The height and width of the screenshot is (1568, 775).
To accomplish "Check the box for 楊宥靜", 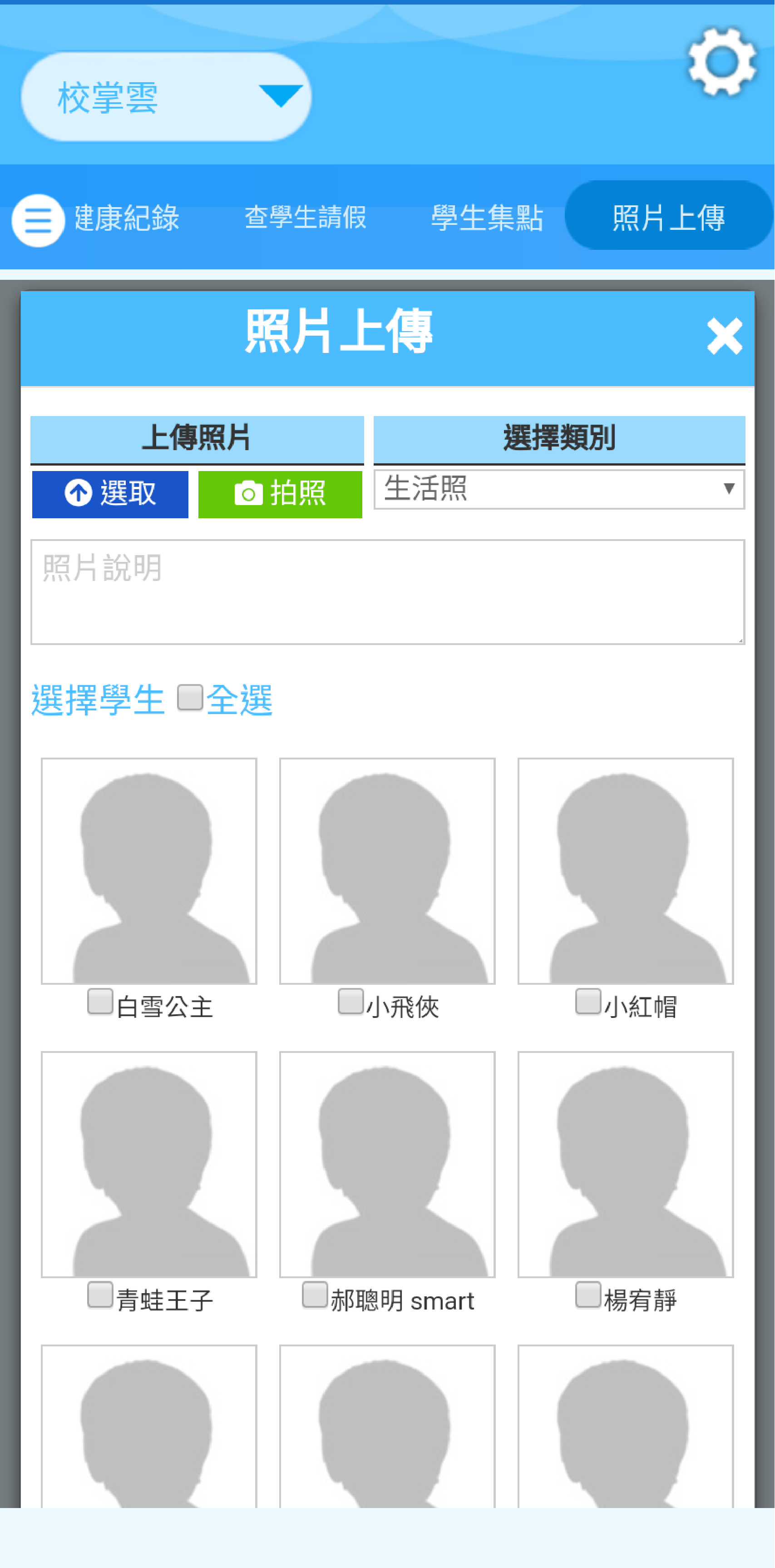I will [x=587, y=1295].
